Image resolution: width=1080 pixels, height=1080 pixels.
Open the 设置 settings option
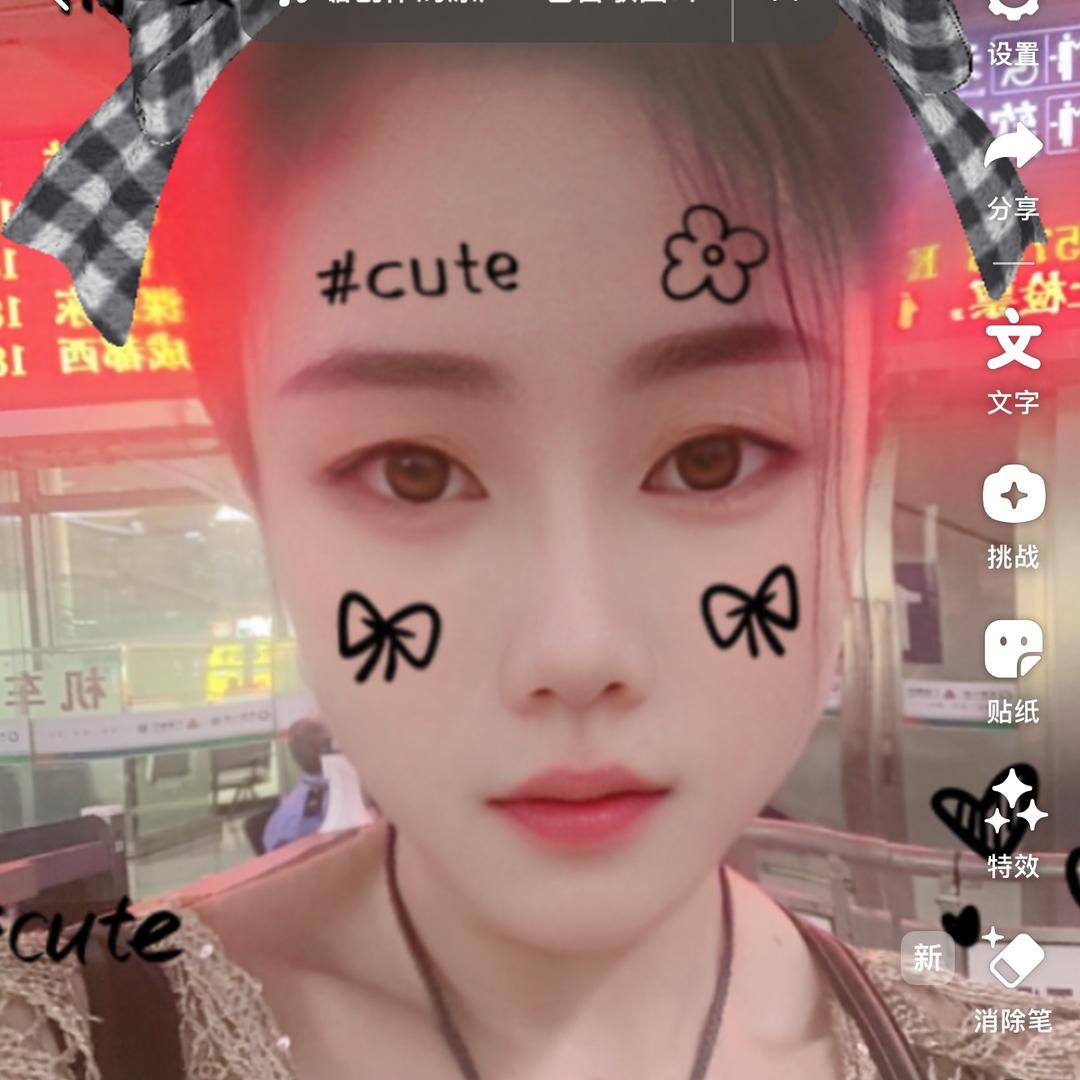tap(1013, 30)
